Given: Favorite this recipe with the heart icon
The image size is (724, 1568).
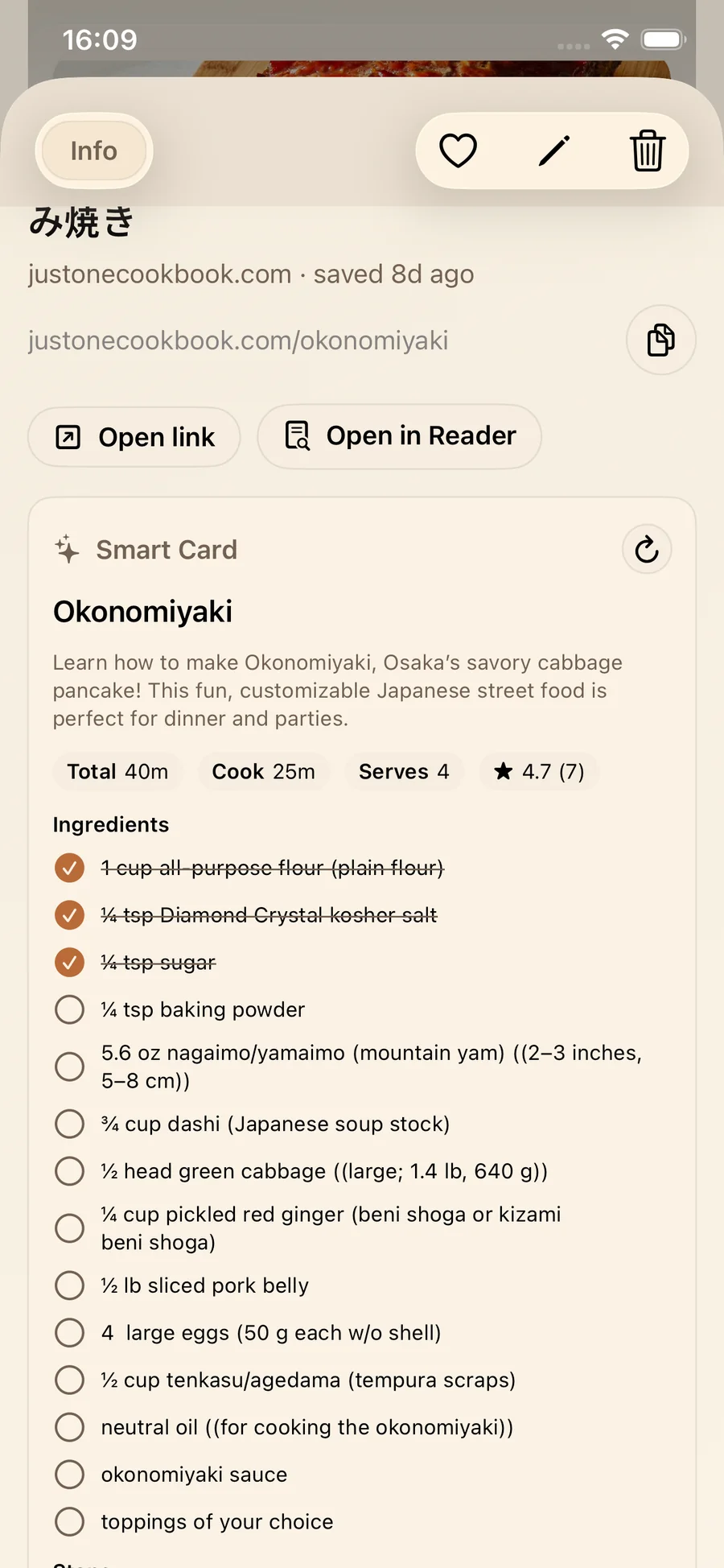Looking at the screenshot, I should tap(459, 151).
